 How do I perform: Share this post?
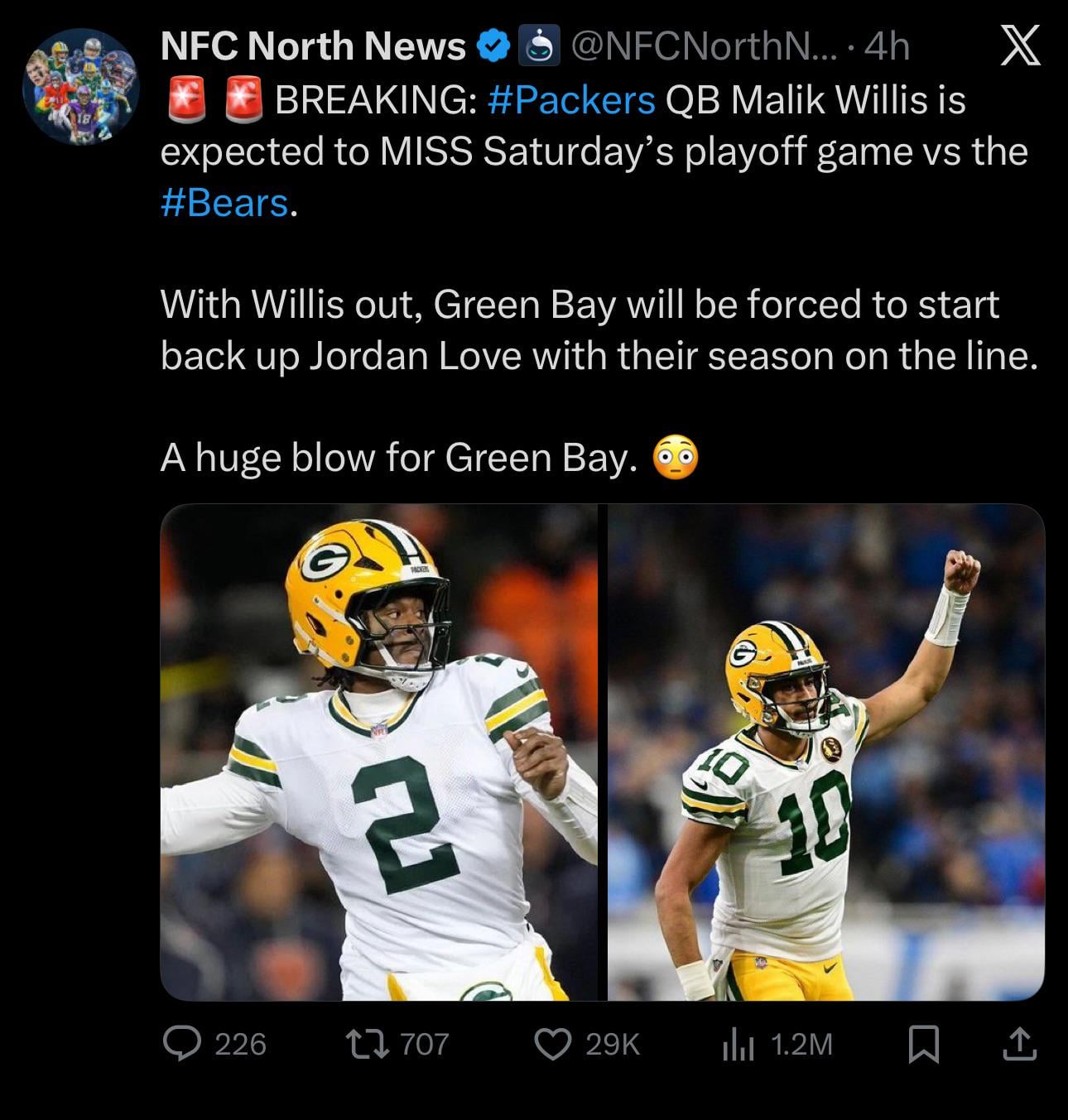tap(1018, 1044)
